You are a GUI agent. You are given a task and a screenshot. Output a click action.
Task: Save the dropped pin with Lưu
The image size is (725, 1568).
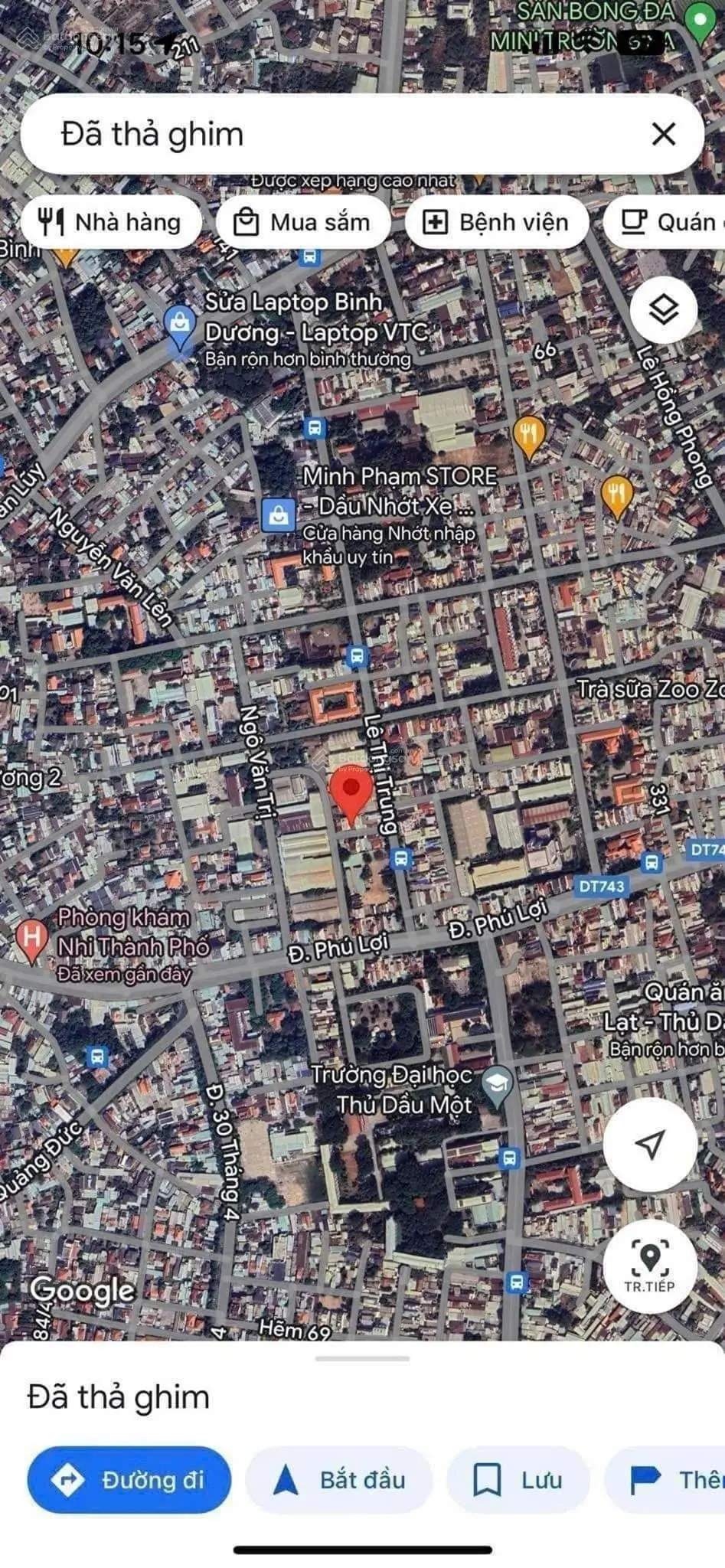(x=518, y=1480)
